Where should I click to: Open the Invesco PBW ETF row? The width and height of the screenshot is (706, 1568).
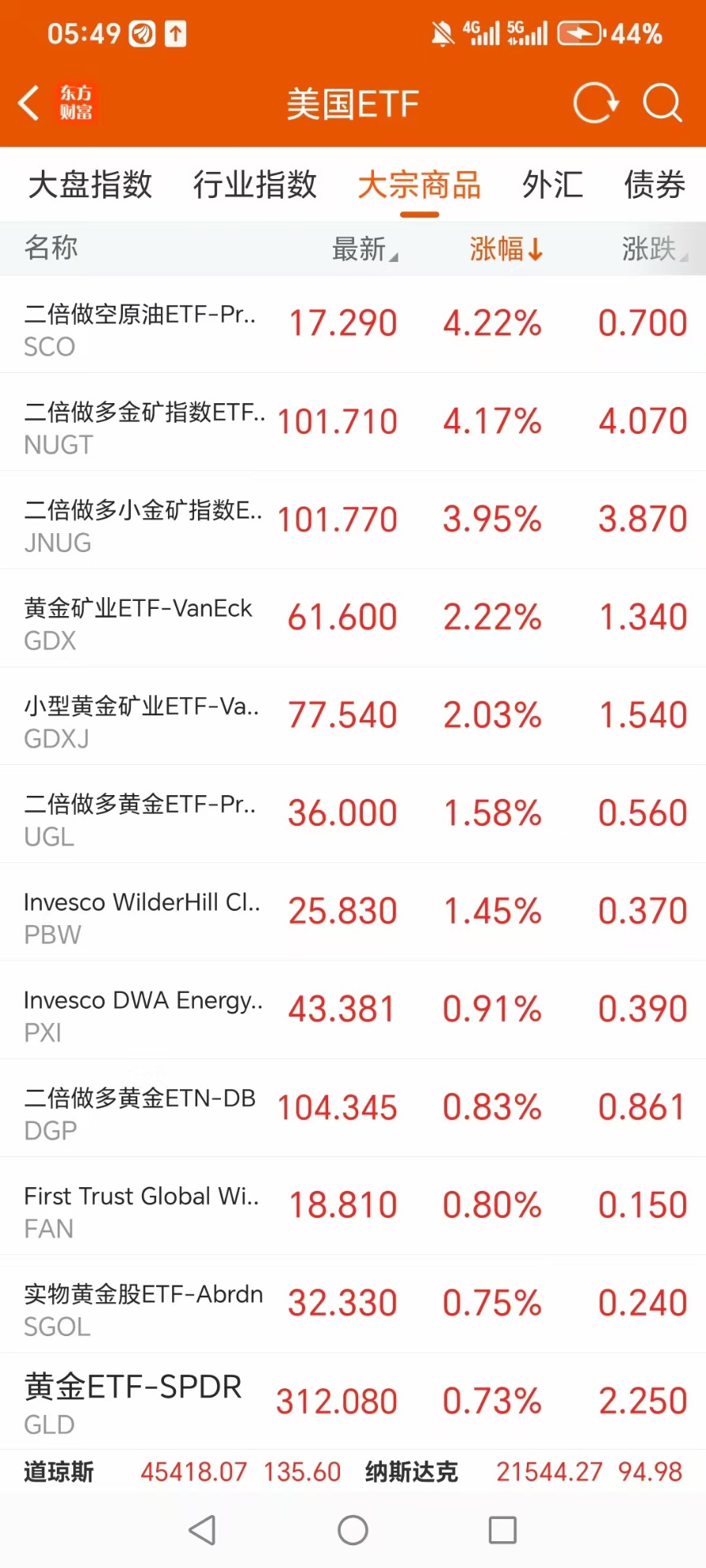(x=353, y=912)
